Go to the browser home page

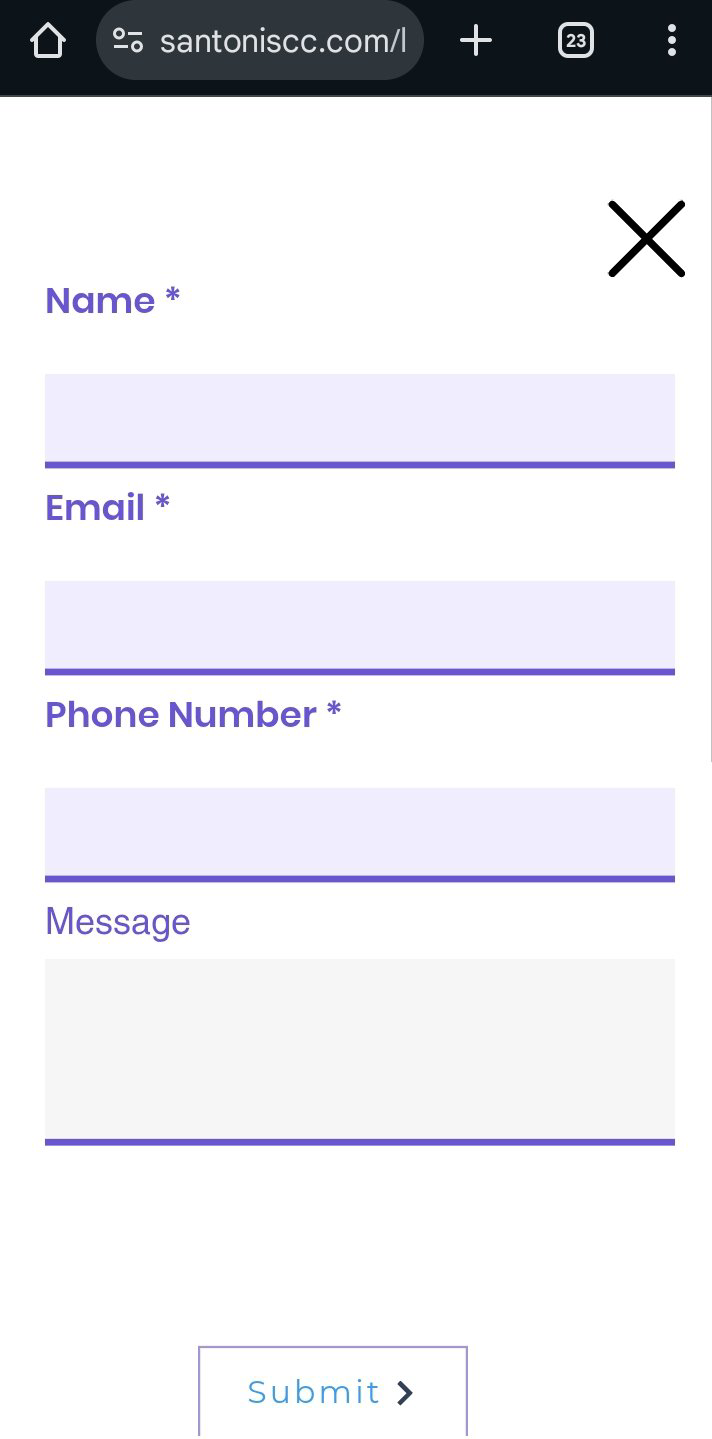click(x=47, y=41)
